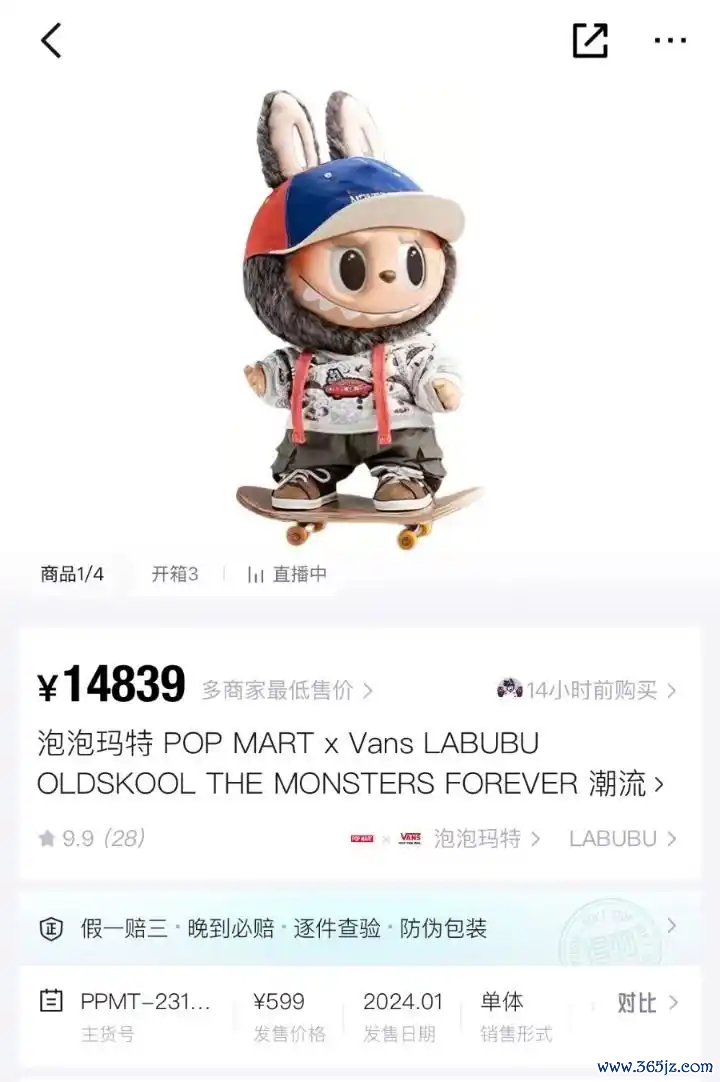This screenshot has height=1082, width=720.
Task: Open the 假一赔三 guarantee details row
Action: pyautogui.click(x=359, y=928)
